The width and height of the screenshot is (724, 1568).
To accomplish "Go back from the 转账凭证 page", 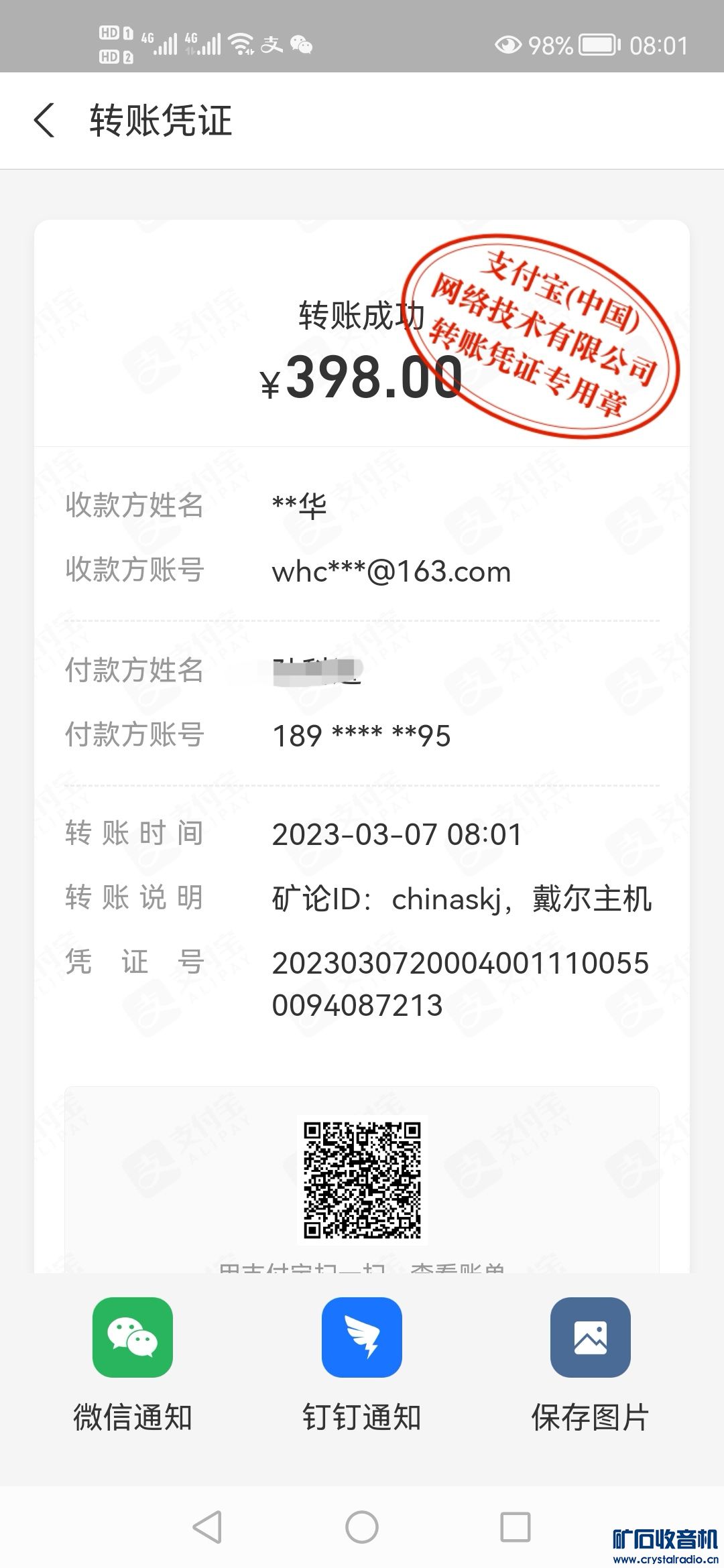I will pyautogui.click(x=44, y=121).
